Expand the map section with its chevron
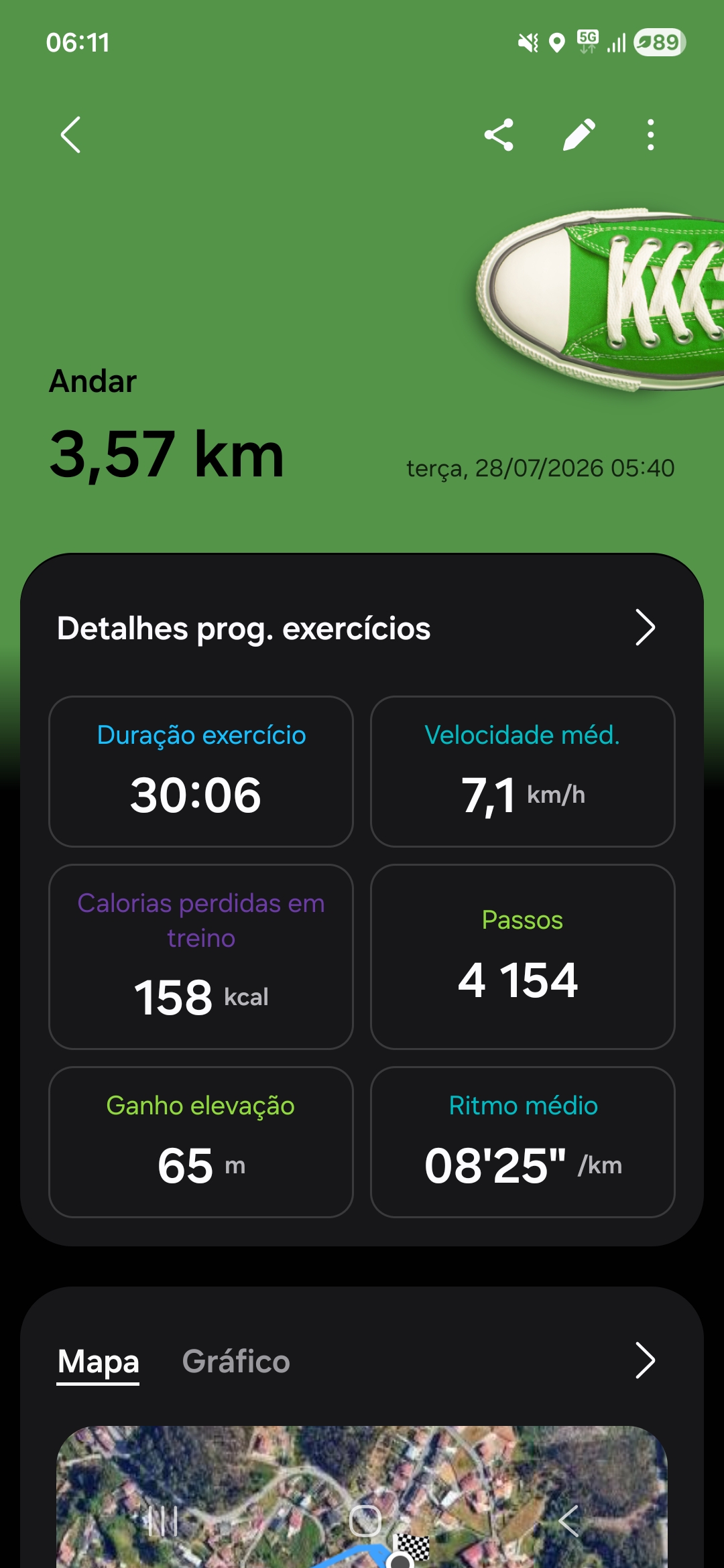This screenshot has height=1568, width=724. [645, 1360]
